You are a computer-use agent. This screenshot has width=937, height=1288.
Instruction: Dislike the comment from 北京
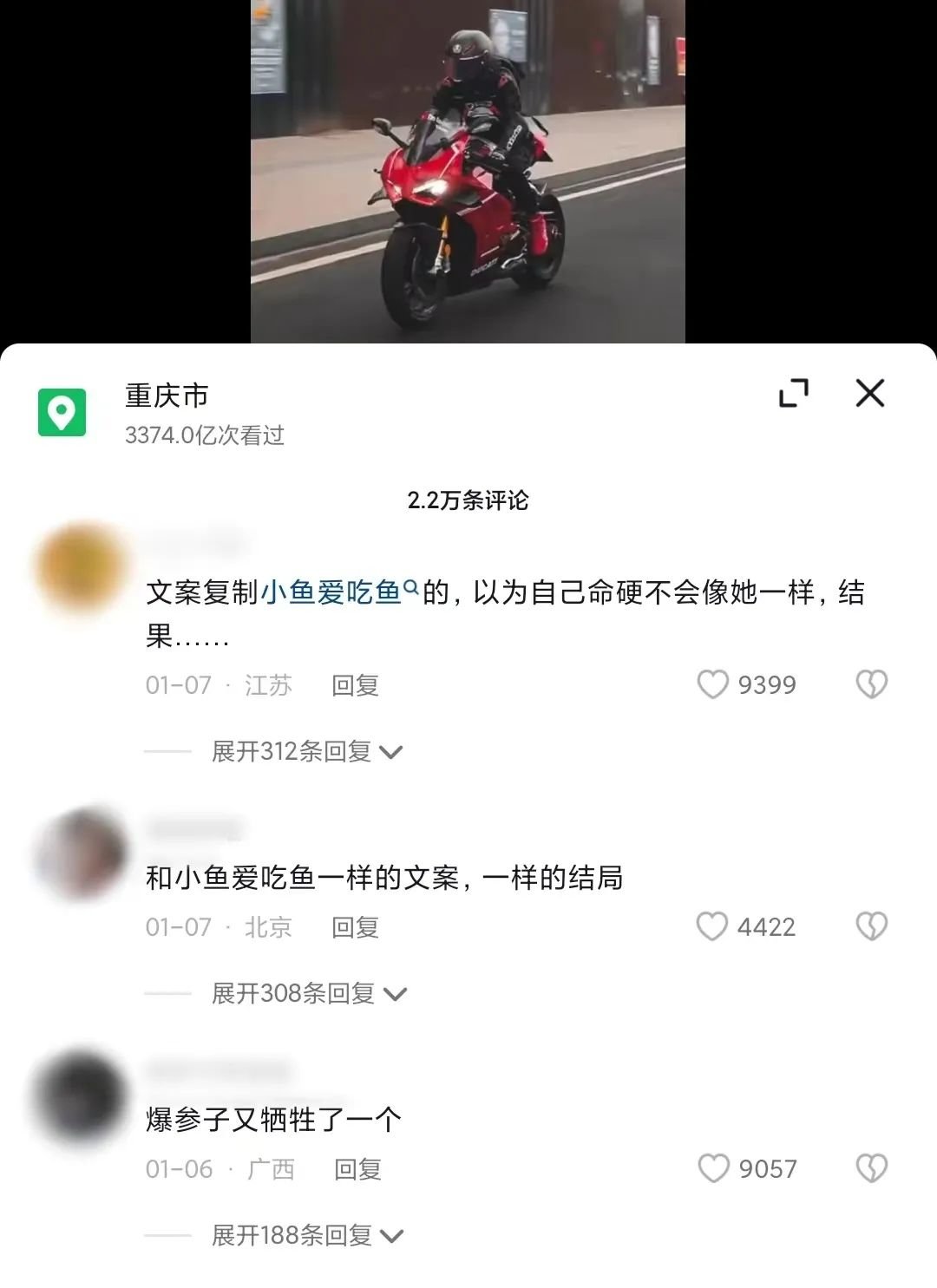[871, 926]
